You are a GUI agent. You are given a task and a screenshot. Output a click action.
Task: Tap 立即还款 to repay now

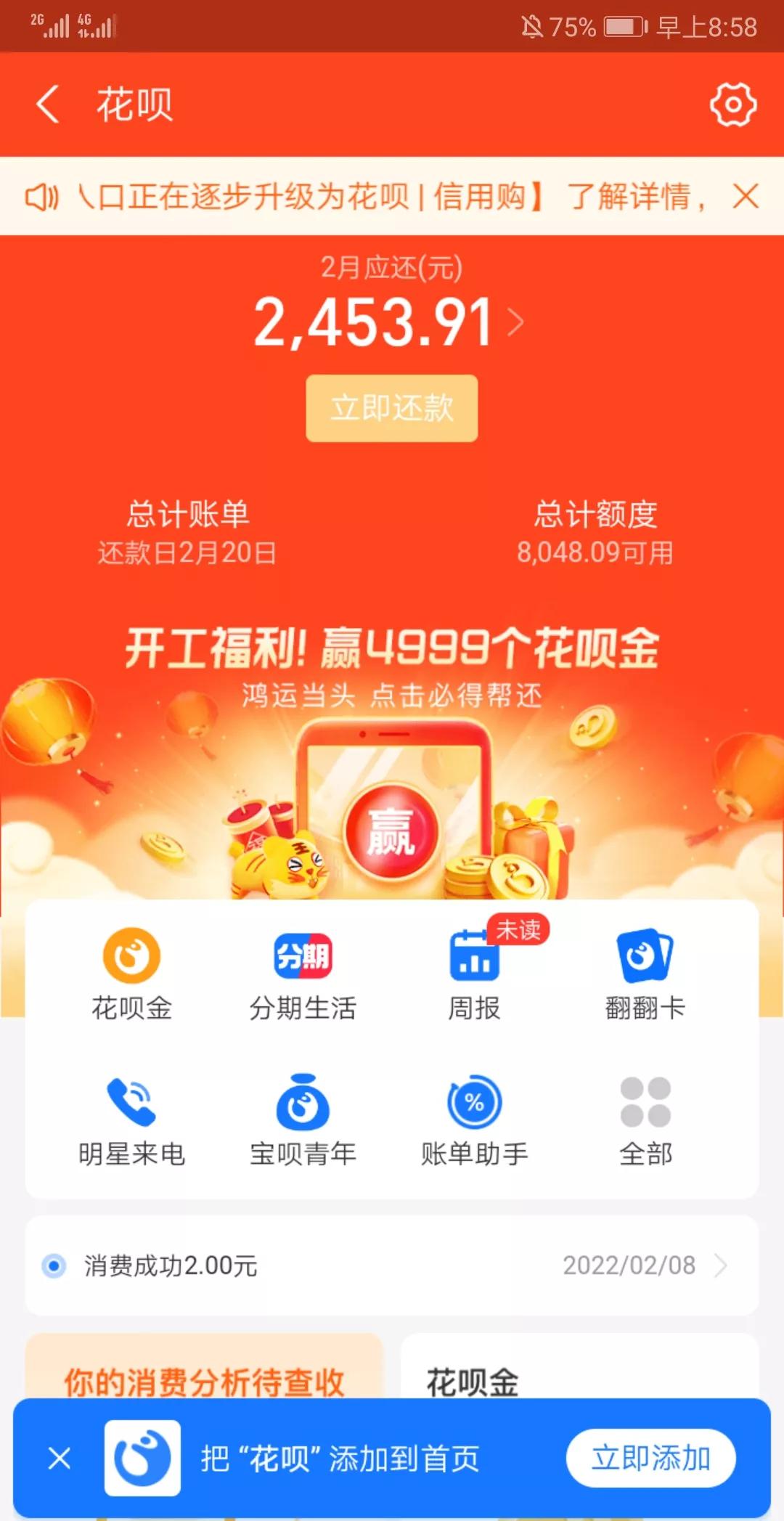pos(391,408)
